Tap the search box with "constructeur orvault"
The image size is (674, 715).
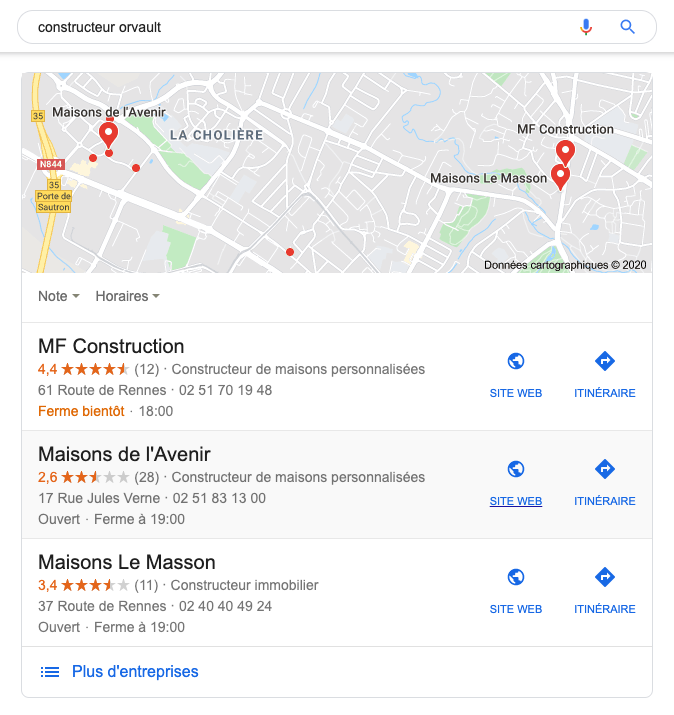[x=300, y=27]
